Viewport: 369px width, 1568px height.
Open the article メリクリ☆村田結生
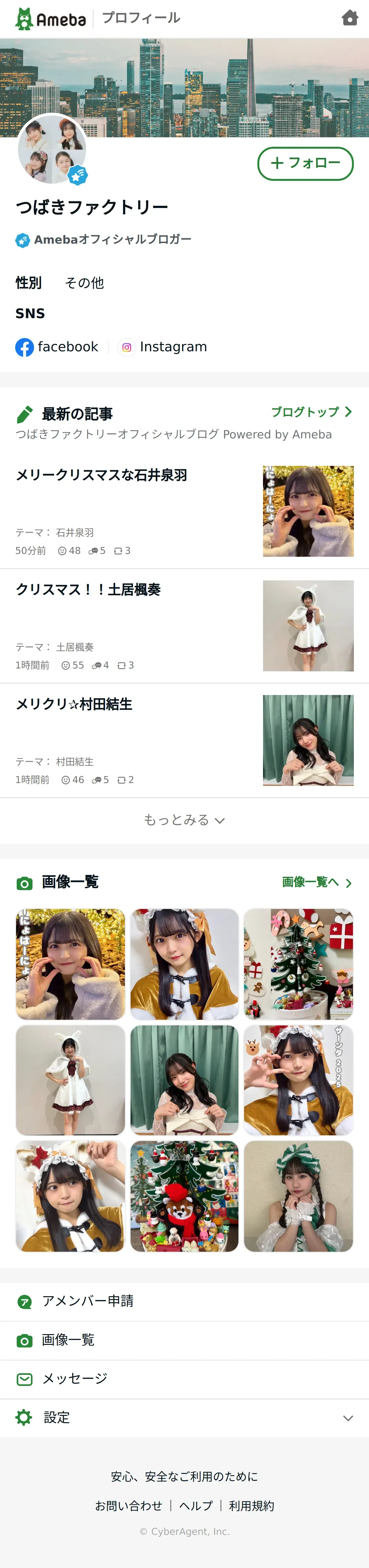point(74,704)
